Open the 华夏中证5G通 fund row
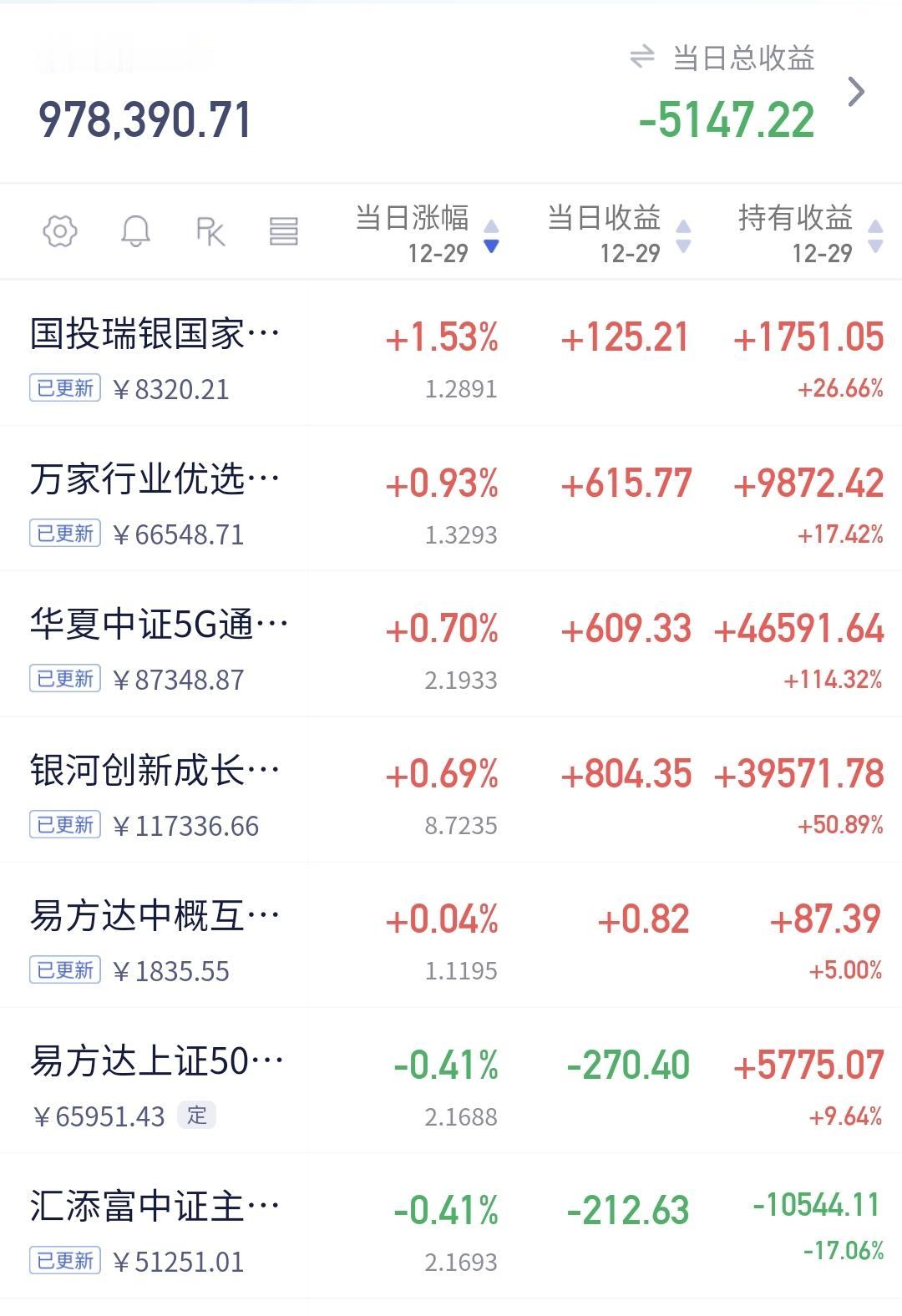 coord(451,644)
